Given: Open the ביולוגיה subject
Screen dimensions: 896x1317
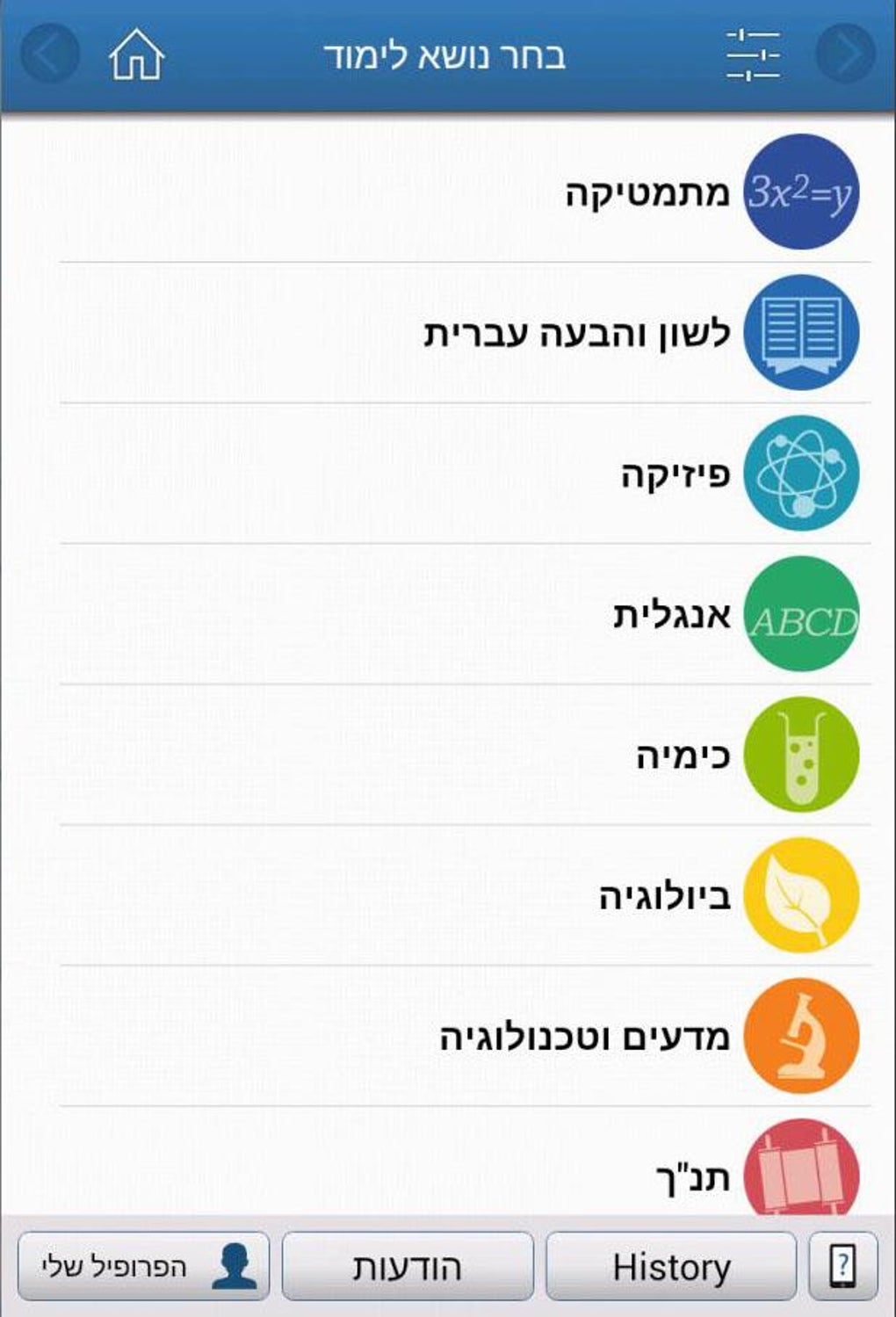Looking at the screenshot, I should (x=665, y=895).
